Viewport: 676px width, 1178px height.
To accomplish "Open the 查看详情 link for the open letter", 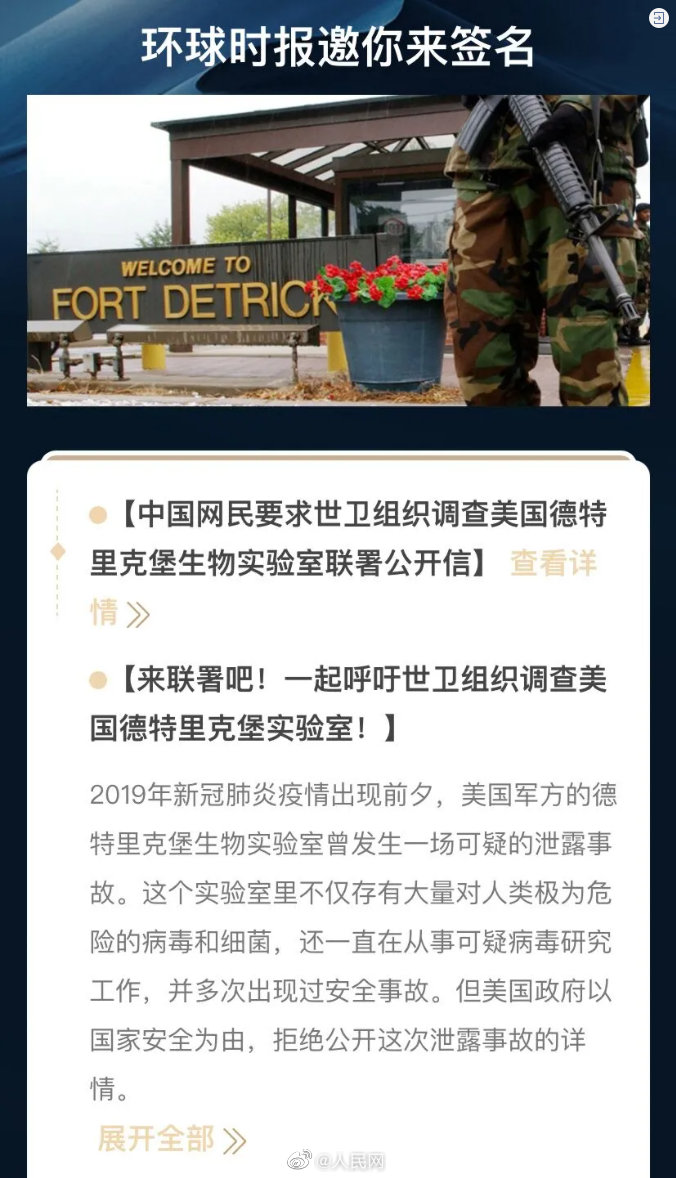I will point(553,563).
